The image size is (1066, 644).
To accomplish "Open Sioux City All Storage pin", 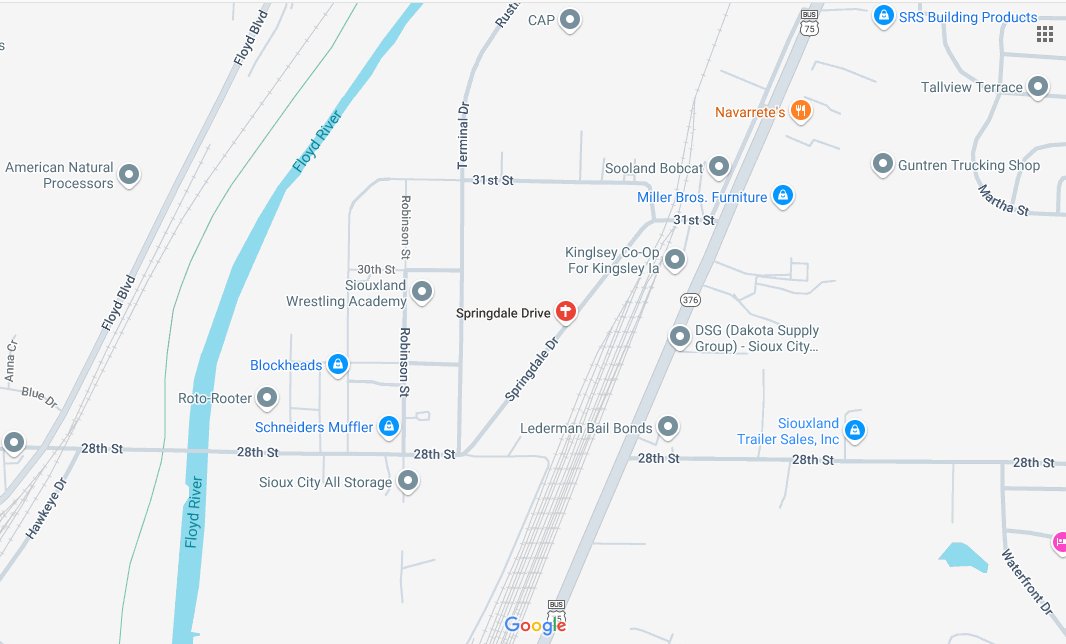I will click(408, 482).
